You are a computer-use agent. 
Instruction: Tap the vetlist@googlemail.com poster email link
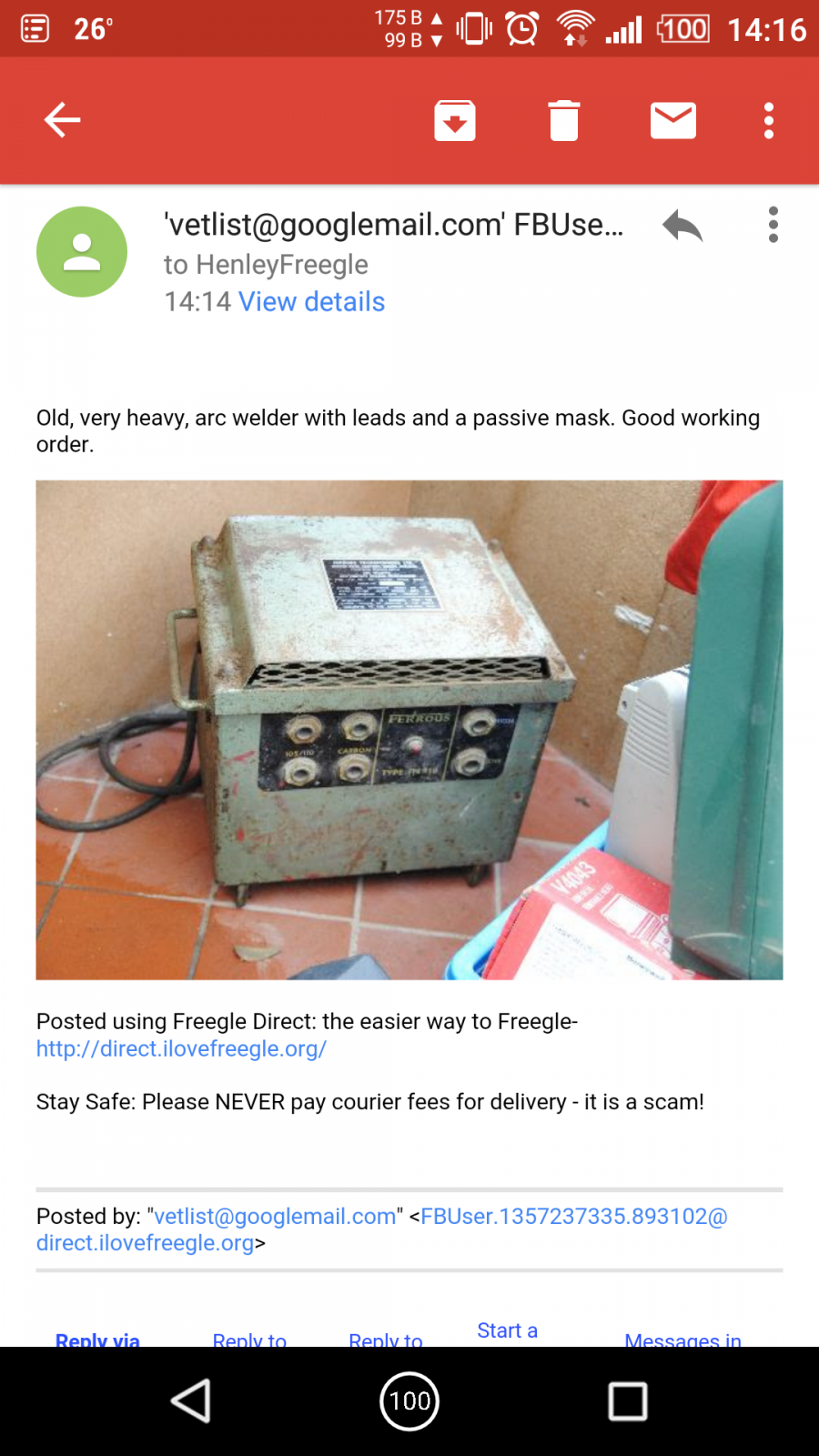coord(275,1216)
